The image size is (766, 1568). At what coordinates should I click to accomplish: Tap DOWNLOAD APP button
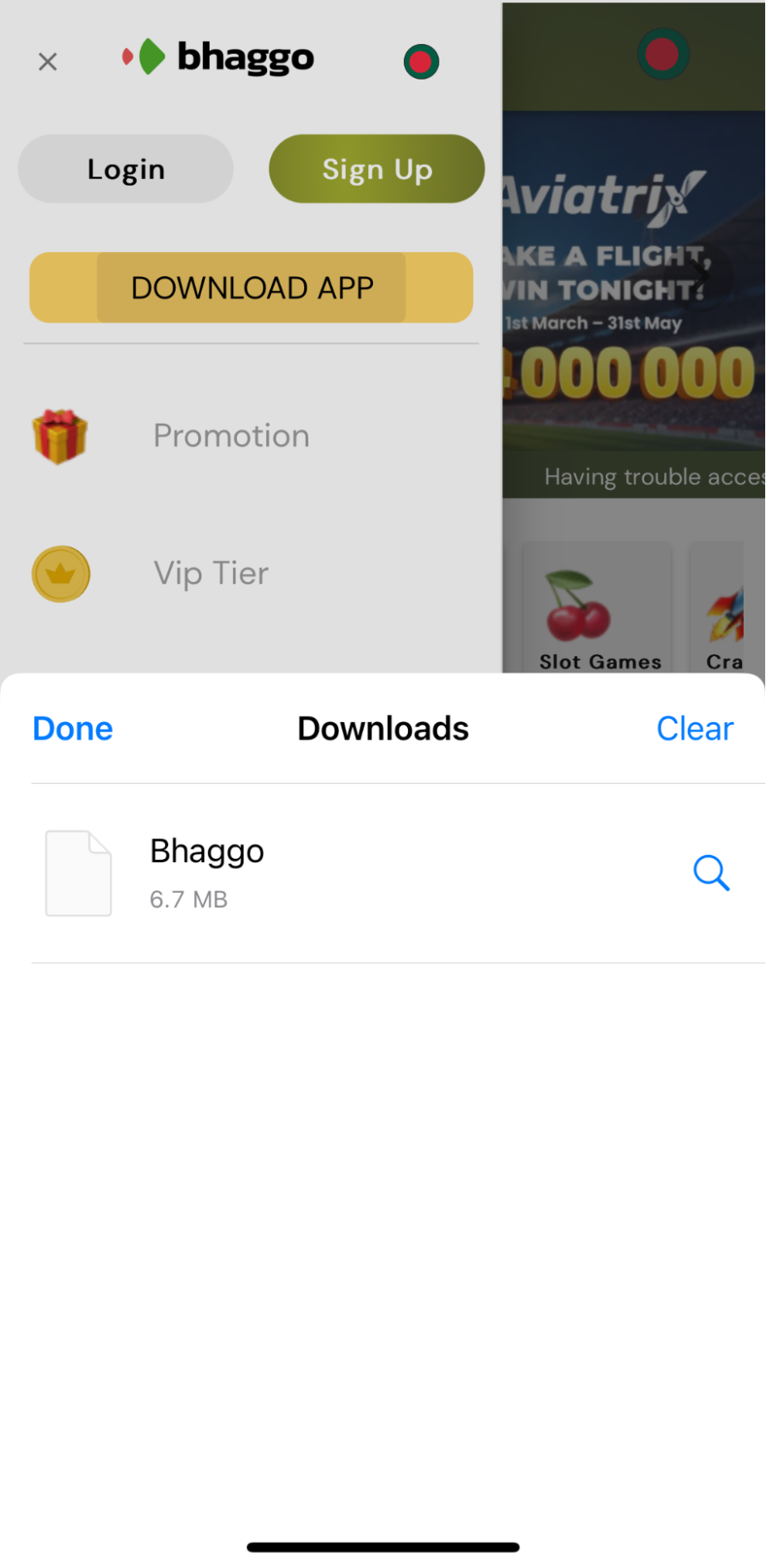251,288
